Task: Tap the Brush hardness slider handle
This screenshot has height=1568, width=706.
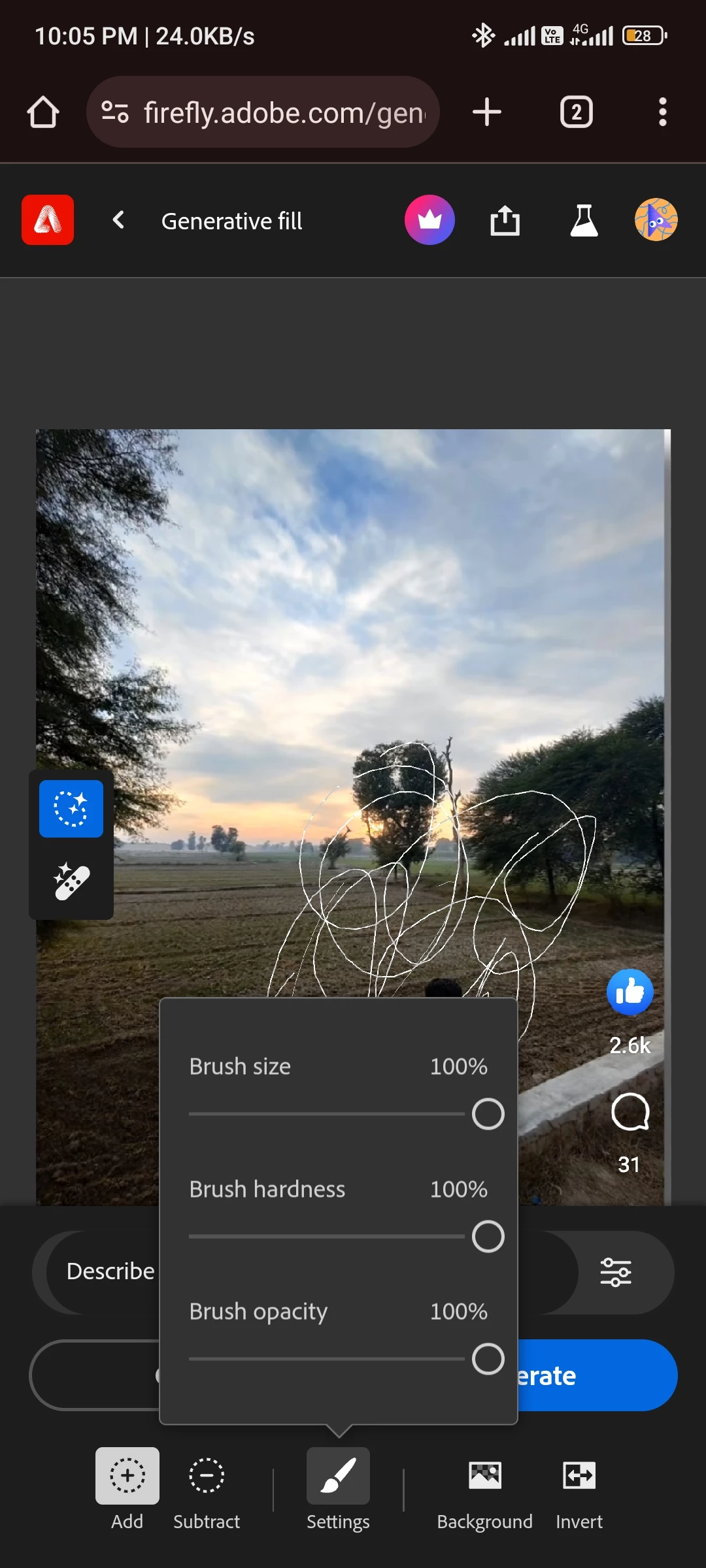Action: pos(488,1236)
